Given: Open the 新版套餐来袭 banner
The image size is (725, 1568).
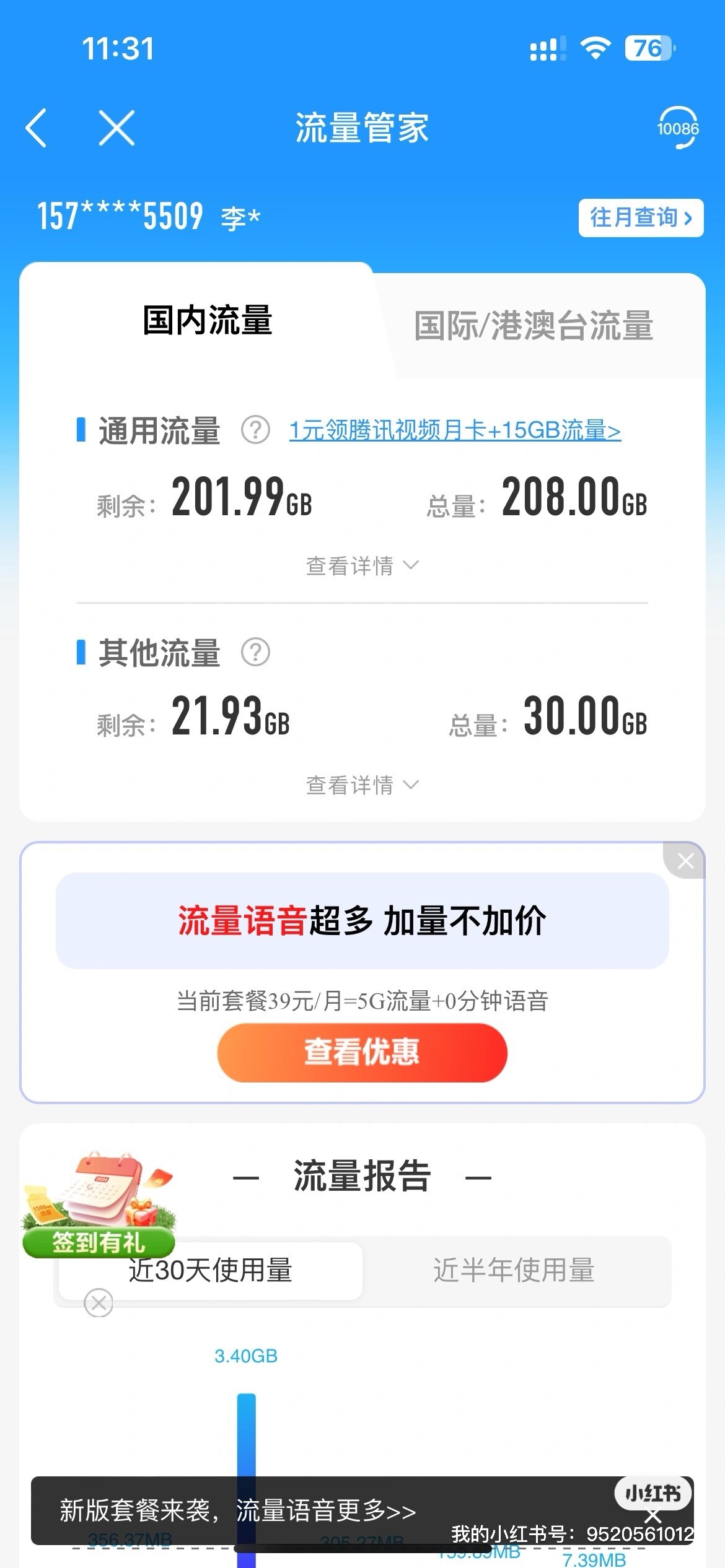Looking at the screenshot, I should click(x=238, y=1510).
